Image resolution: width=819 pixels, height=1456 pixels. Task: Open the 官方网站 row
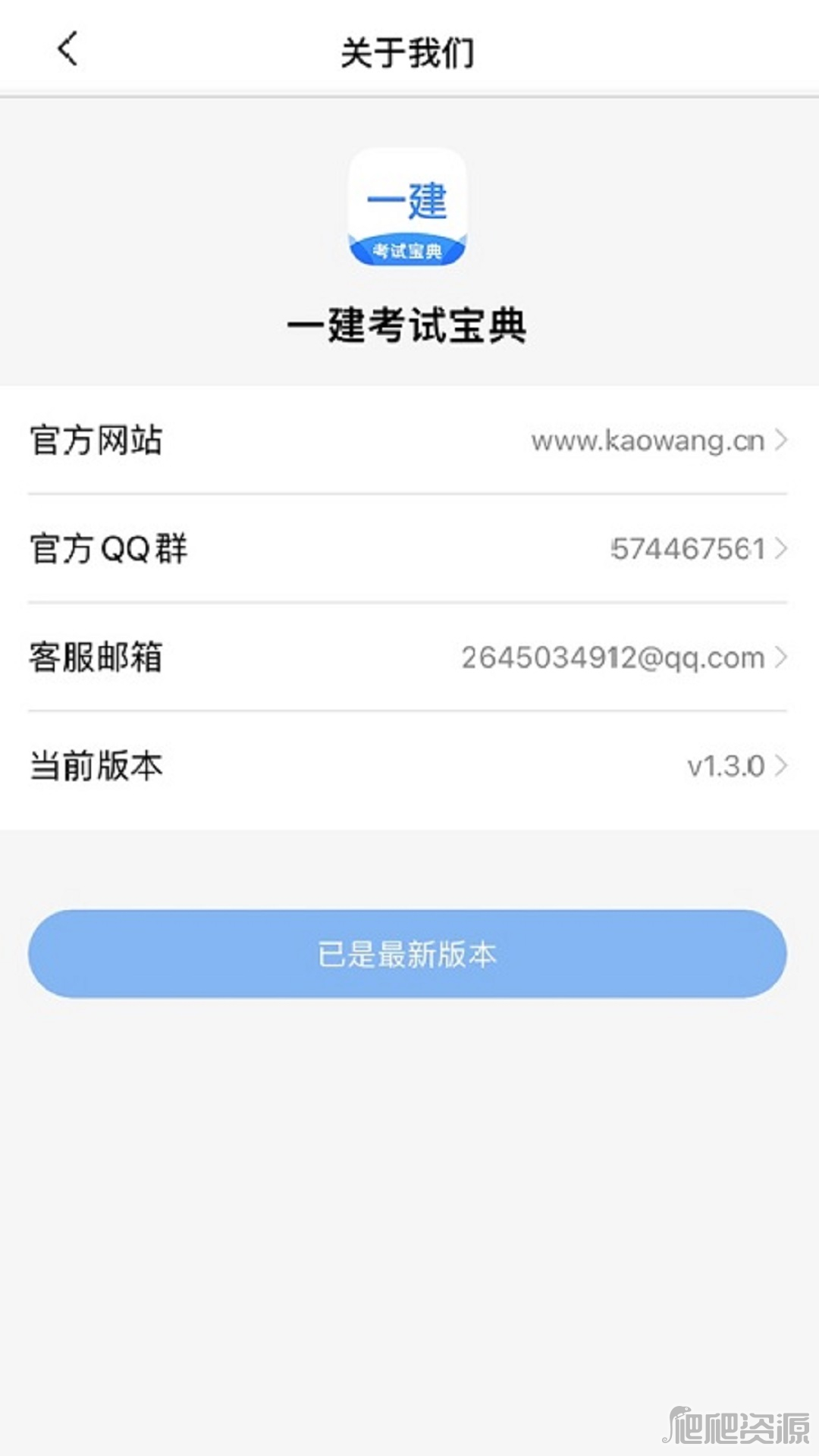point(409,441)
